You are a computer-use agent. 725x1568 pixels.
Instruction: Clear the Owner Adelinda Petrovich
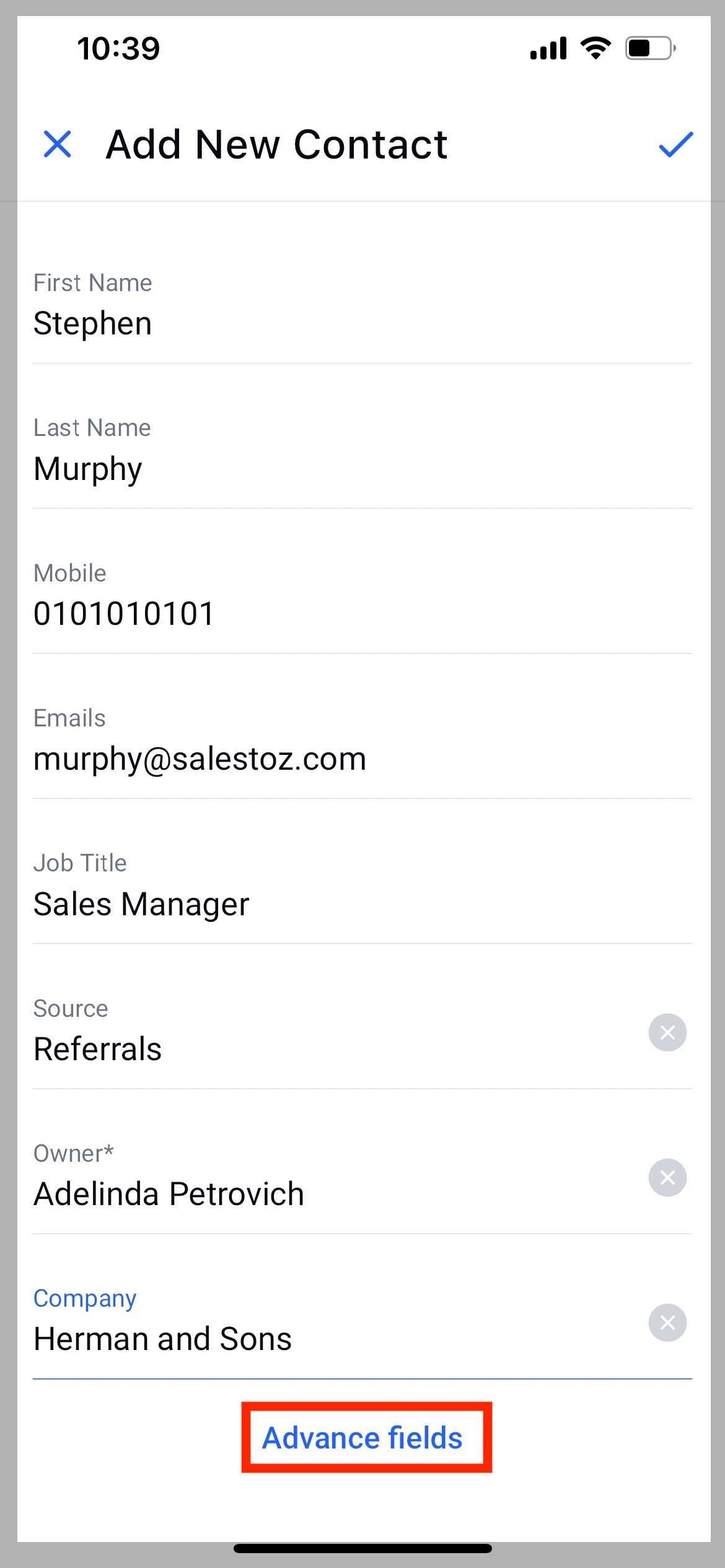[x=667, y=1177]
